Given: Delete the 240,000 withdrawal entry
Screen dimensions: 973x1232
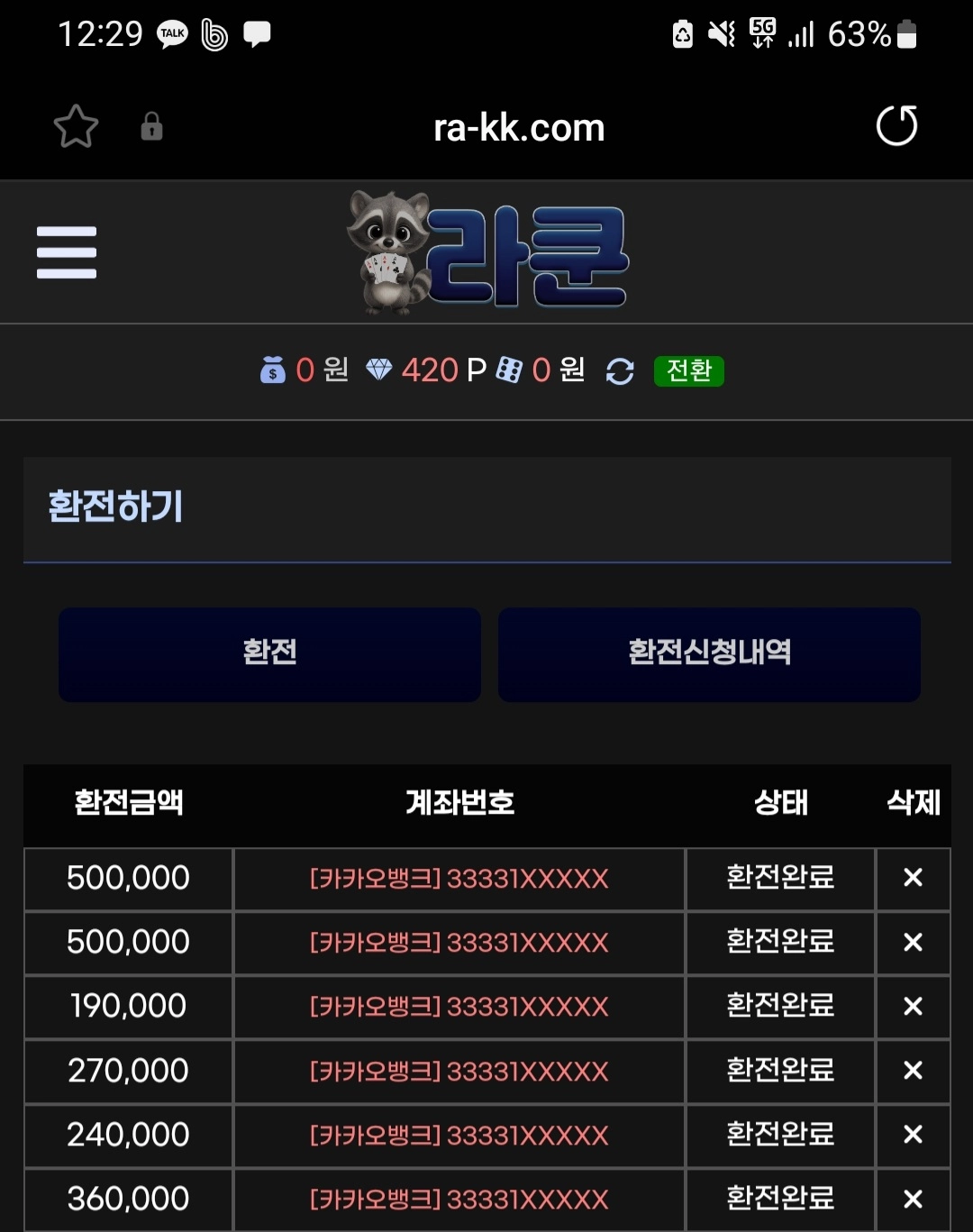Looking at the screenshot, I should click(x=913, y=1135).
